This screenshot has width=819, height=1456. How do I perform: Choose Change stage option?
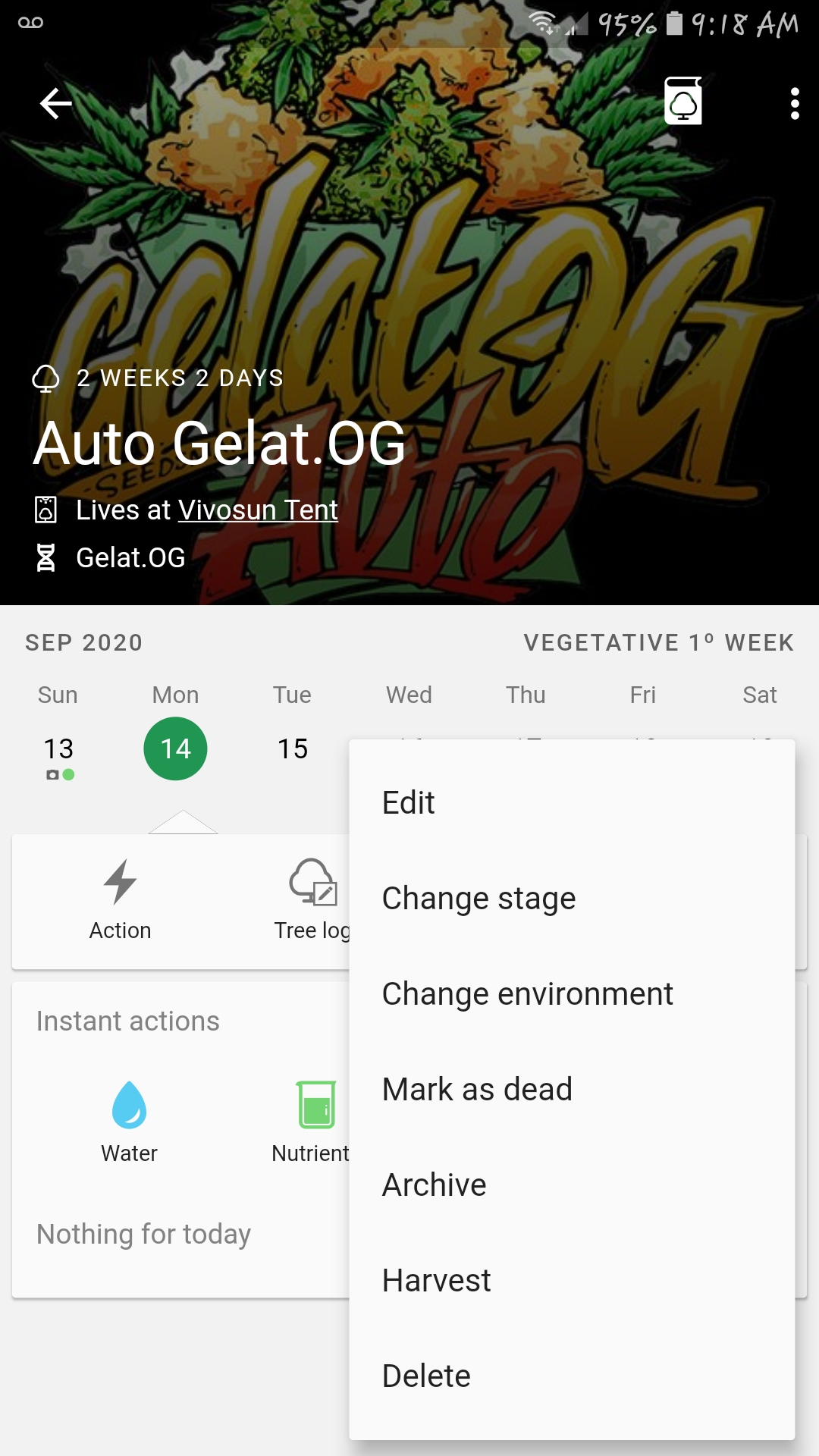coord(572,898)
